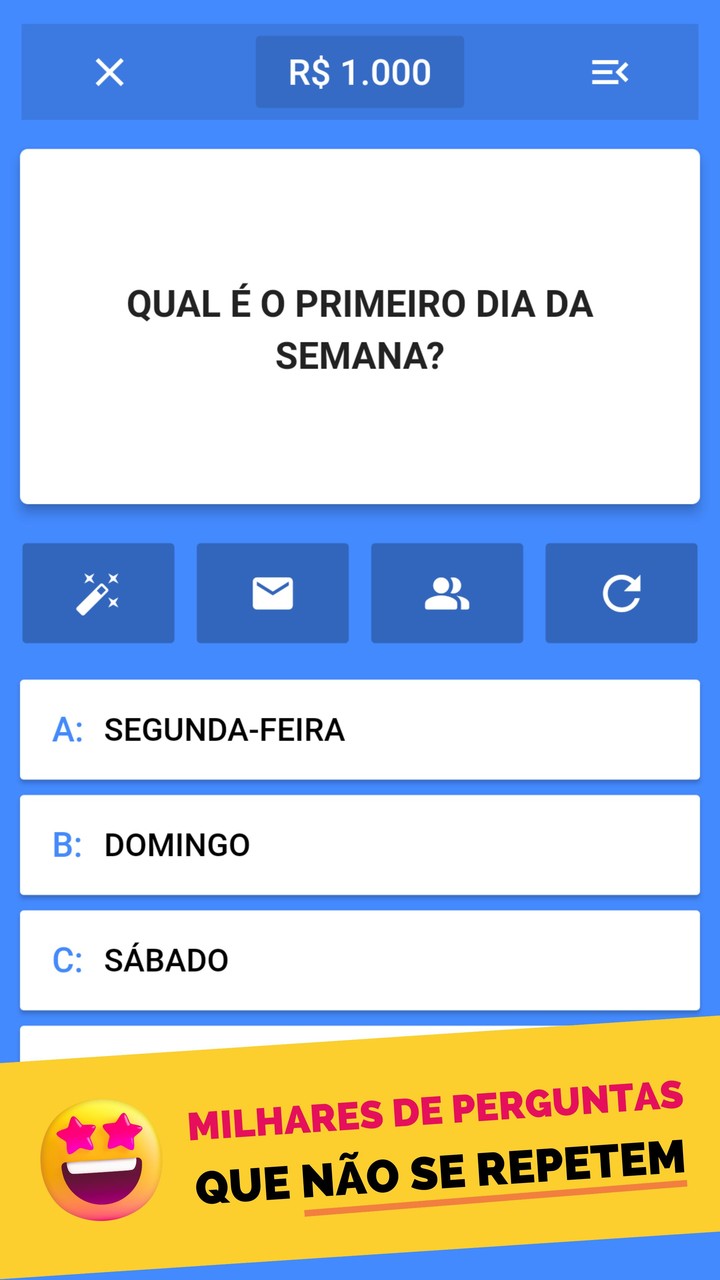720x1280 pixels.
Task: Tap the R$ 1.000 prize display
Action: pos(359,71)
